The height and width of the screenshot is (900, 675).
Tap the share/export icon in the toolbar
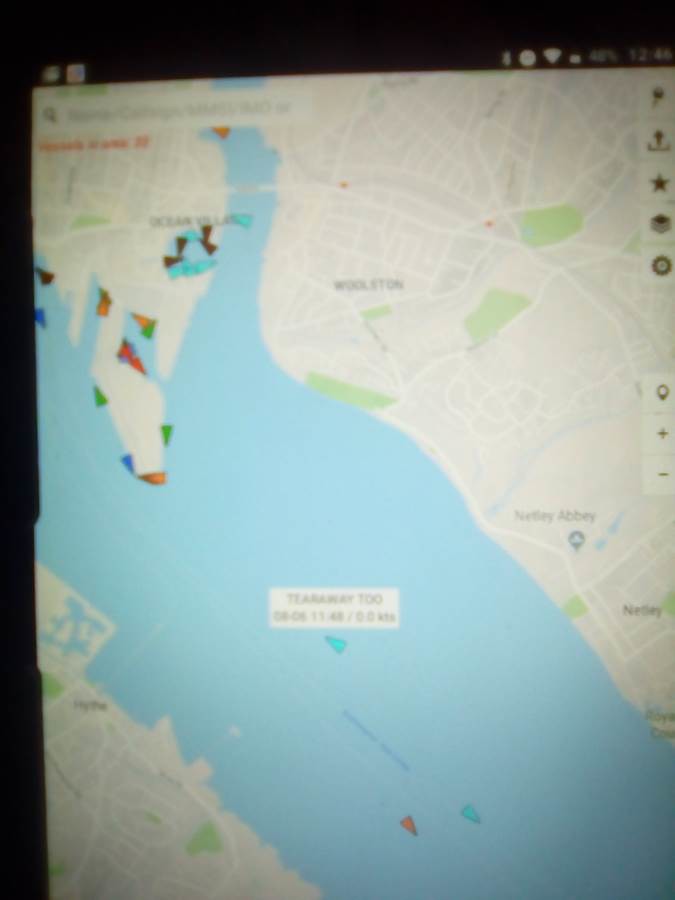(x=659, y=141)
